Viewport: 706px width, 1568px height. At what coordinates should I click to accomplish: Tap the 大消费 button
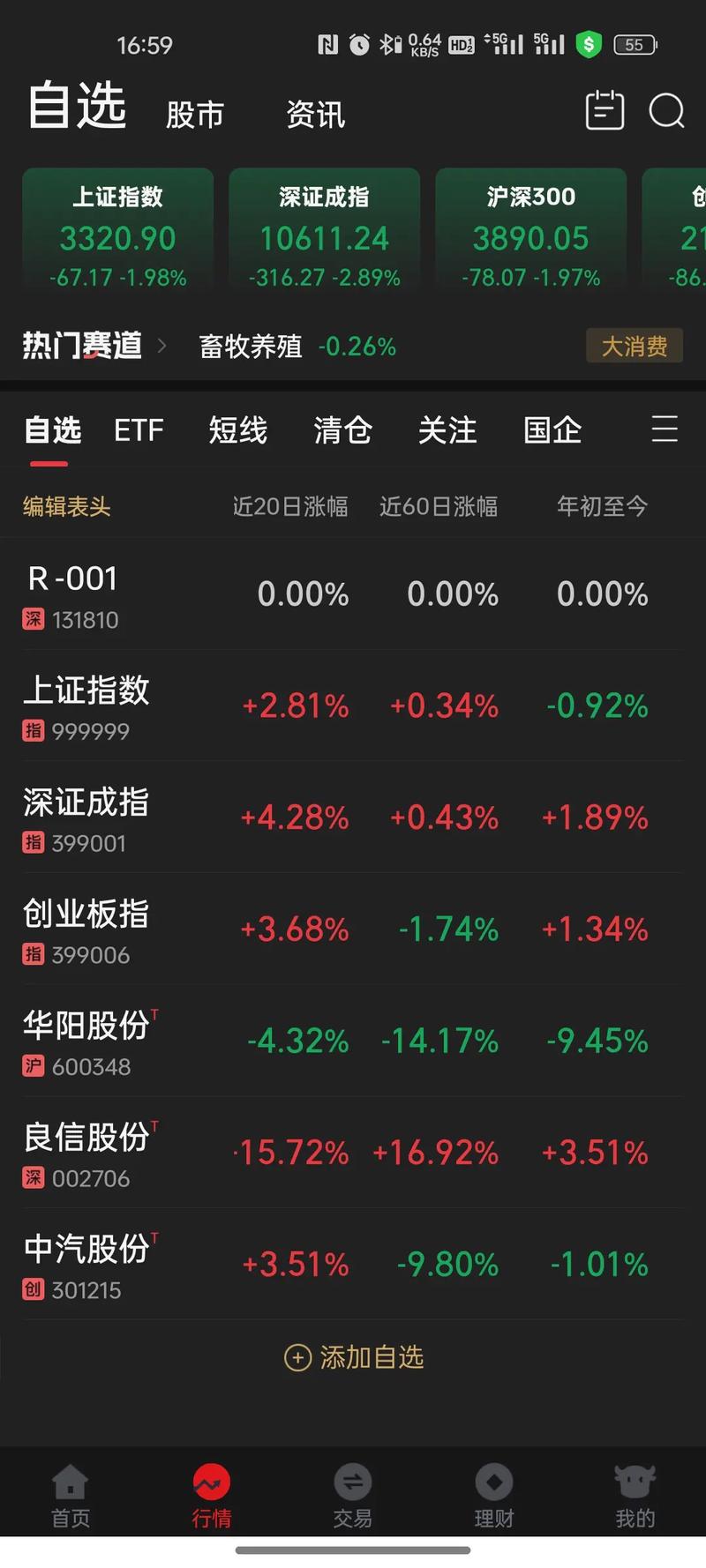click(x=635, y=346)
